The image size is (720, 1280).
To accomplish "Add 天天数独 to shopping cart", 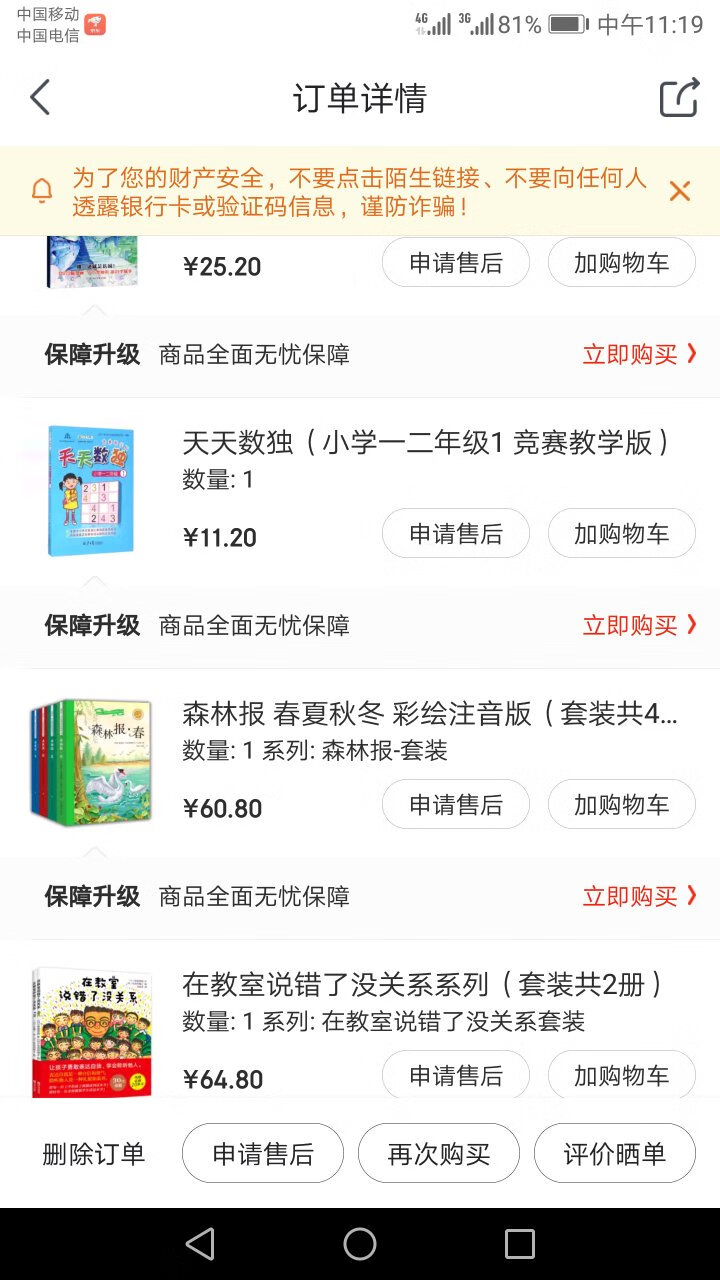I will coord(621,534).
